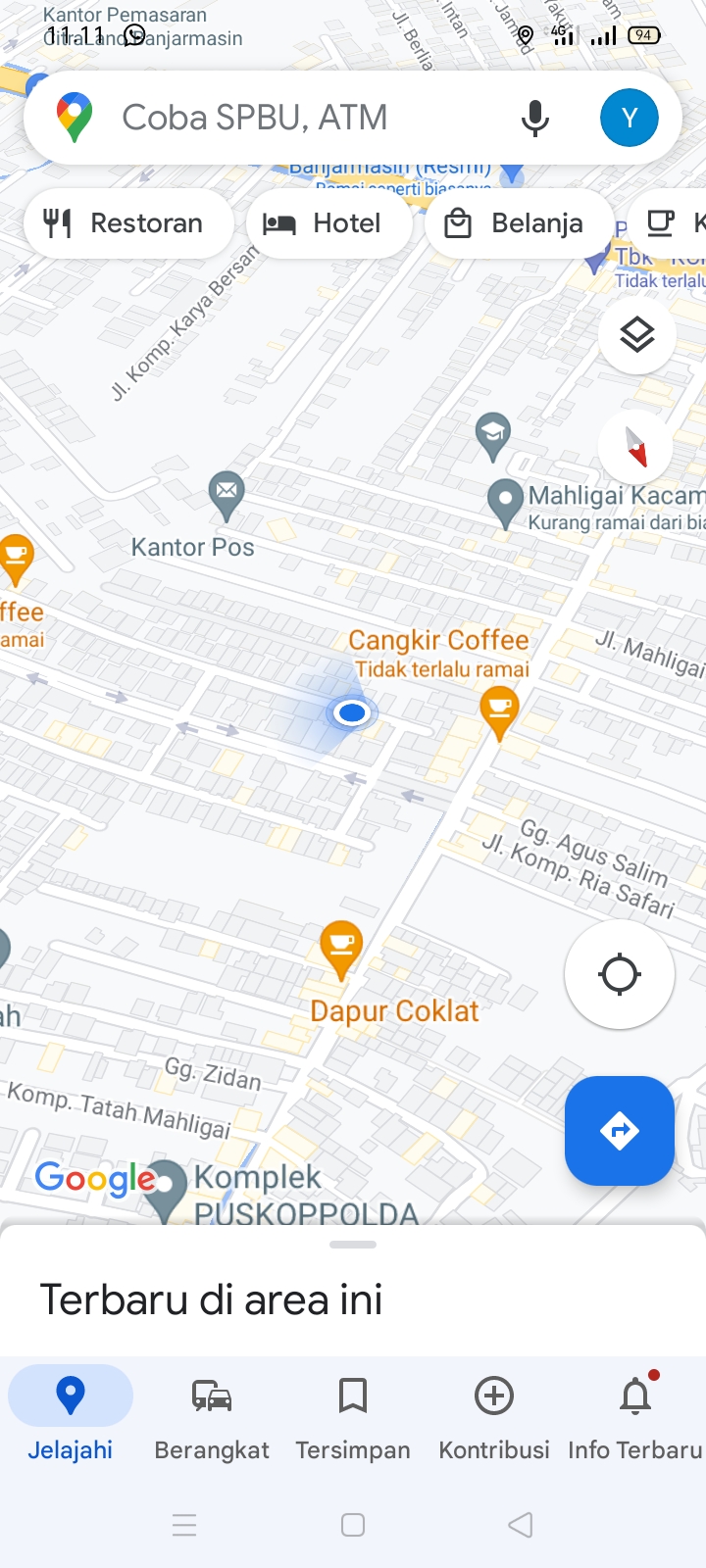Open the Cangkir Coffee place marker
Image resolution: width=706 pixels, height=1568 pixels.
pos(499,708)
